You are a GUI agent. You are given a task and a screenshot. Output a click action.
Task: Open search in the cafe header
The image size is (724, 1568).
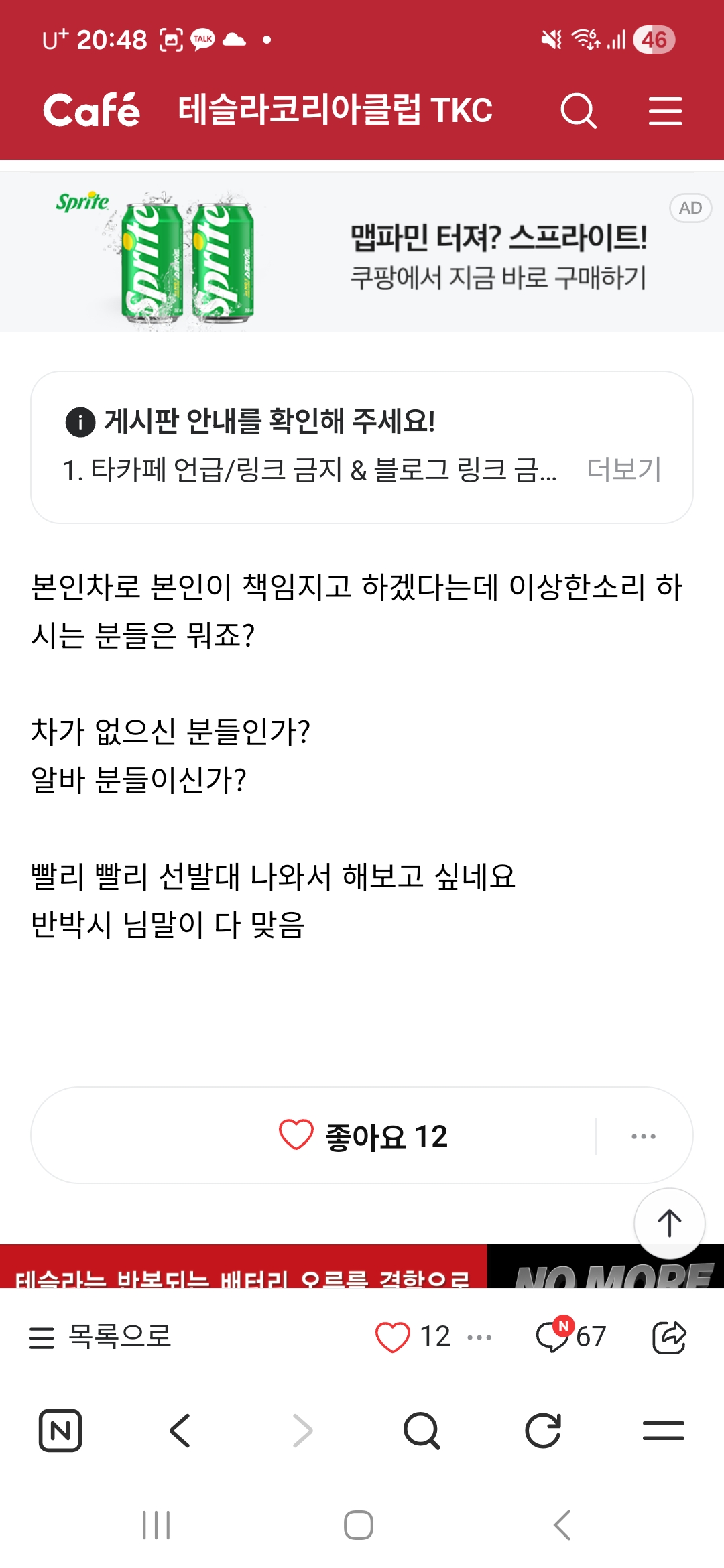click(x=578, y=111)
